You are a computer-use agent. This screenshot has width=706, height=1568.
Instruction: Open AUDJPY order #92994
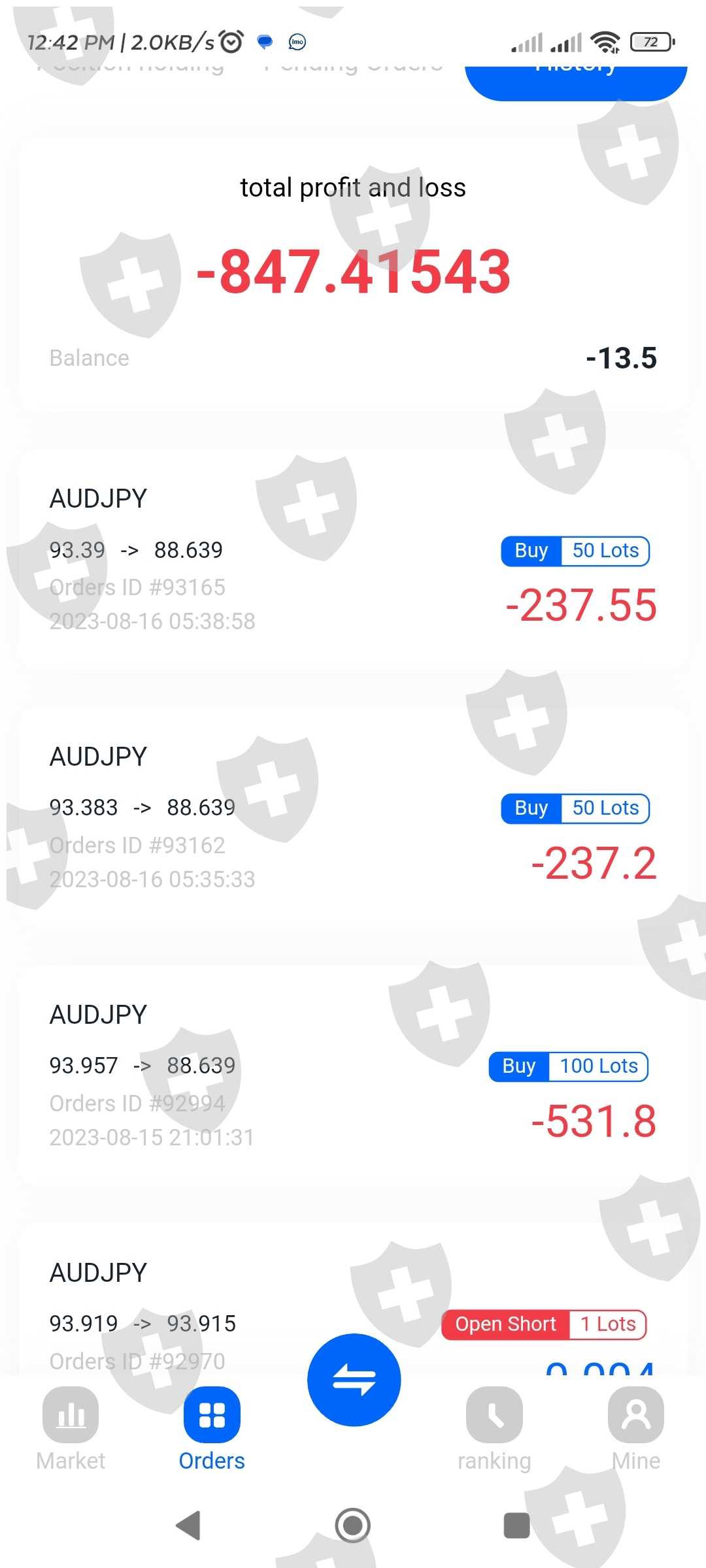pyautogui.click(x=353, y=1075)
